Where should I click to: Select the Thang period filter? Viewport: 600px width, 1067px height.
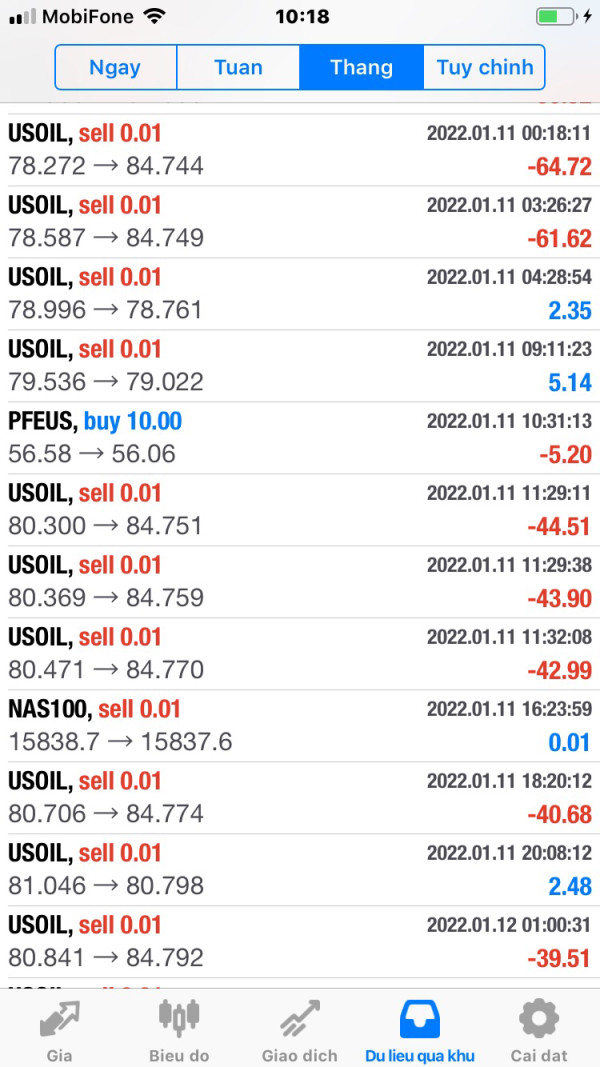click(x=361, y=68)
